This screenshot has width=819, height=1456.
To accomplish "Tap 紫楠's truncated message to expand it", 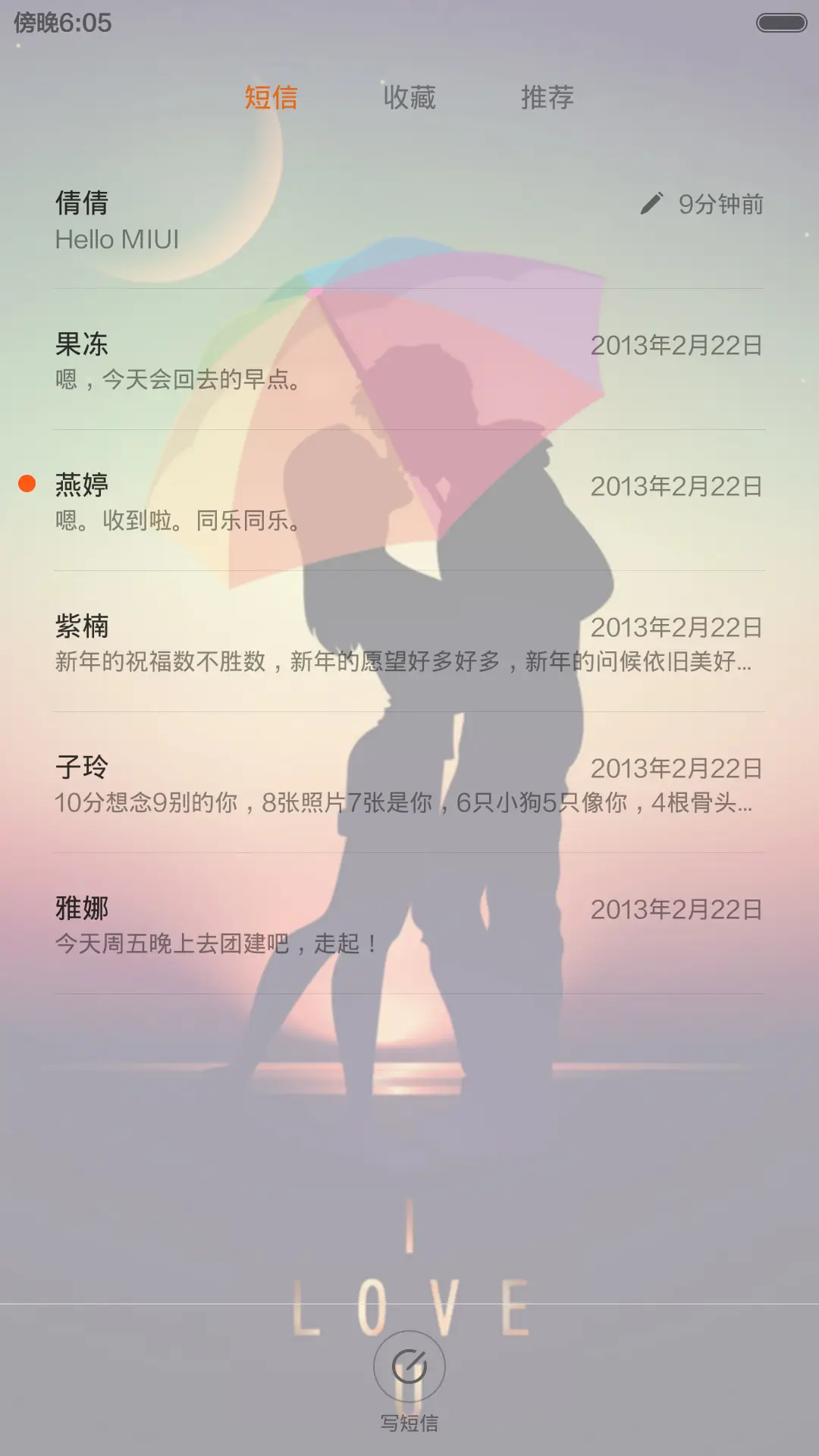I will [x=402, y=661].
